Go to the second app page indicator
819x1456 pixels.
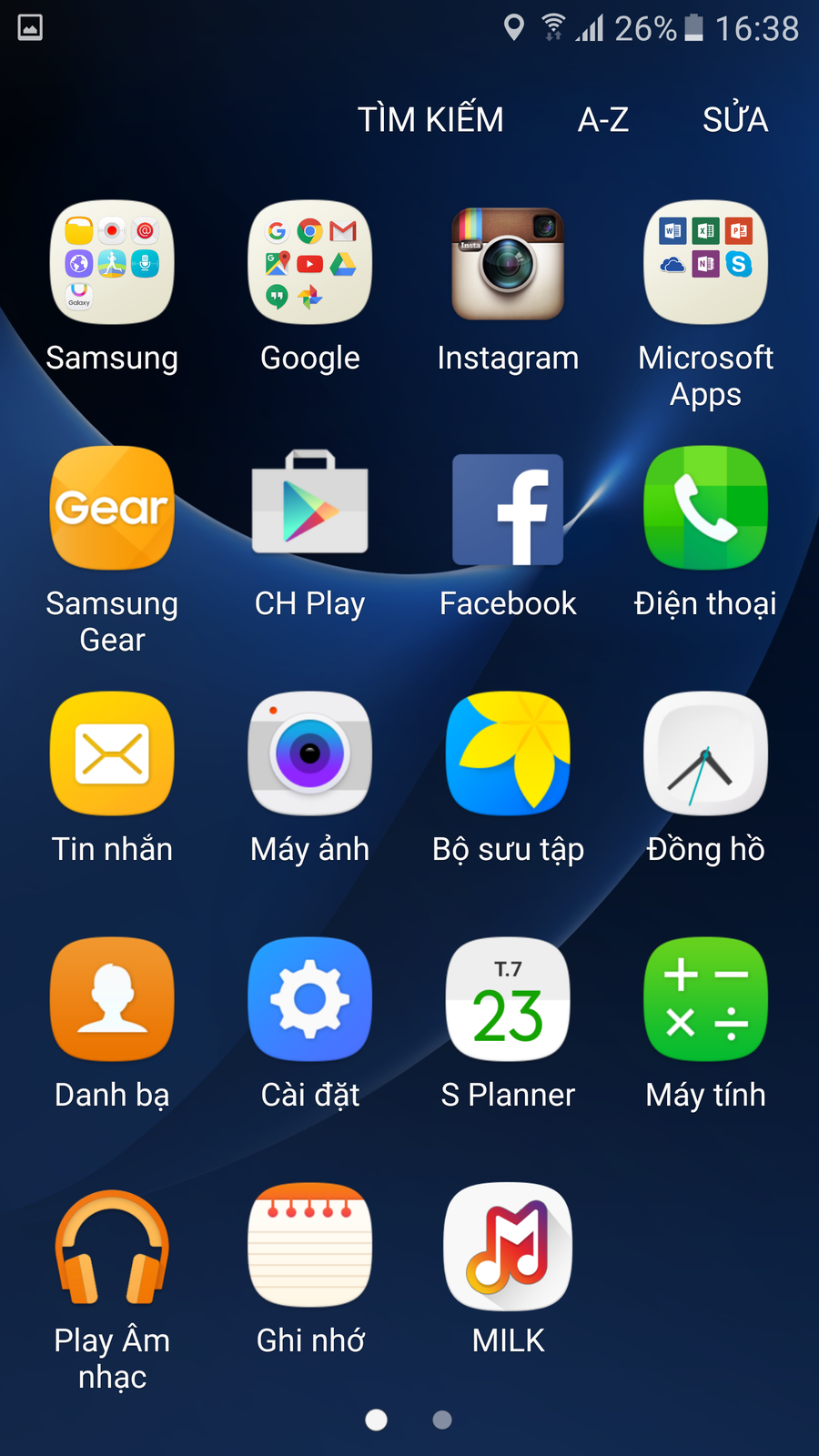click(442, 1420)
